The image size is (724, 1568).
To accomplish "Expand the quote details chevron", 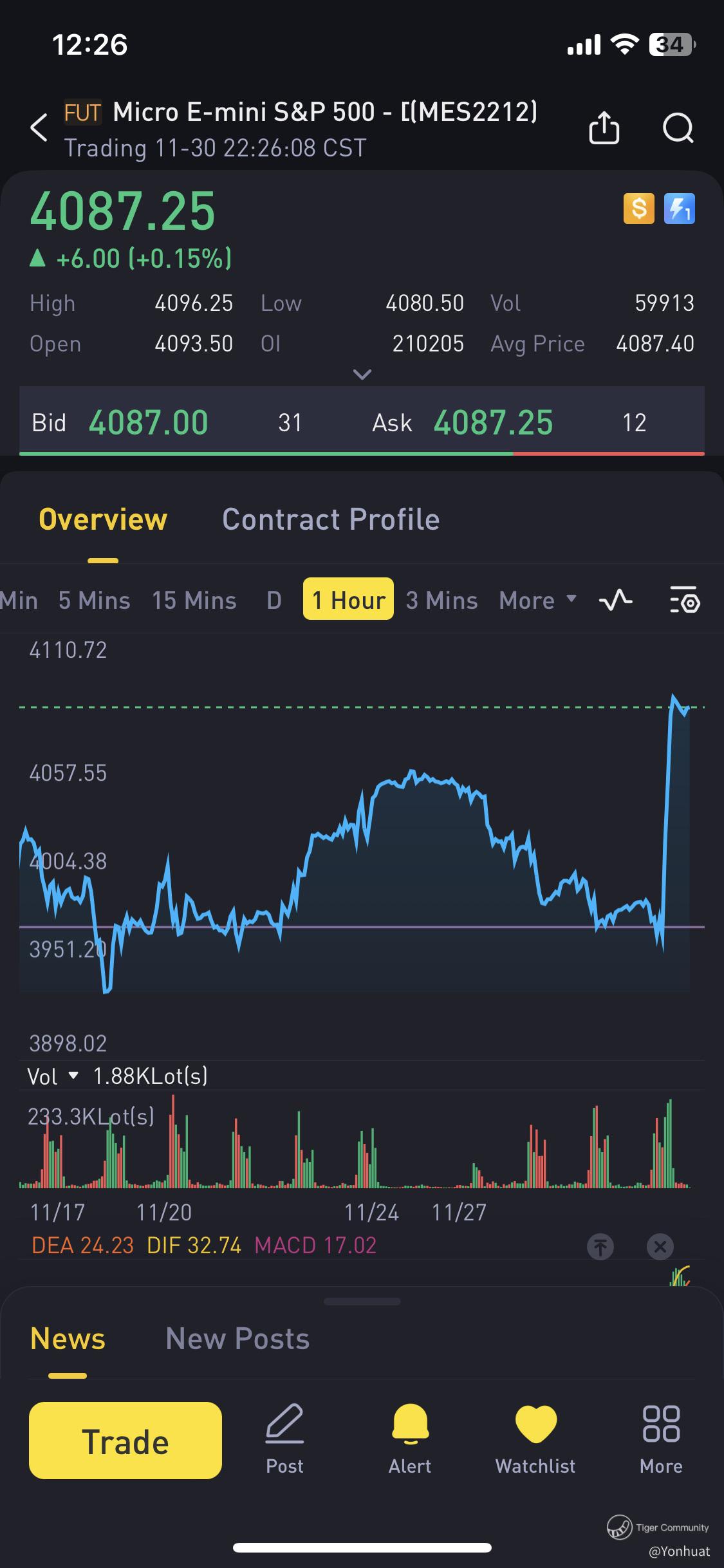I will [362, 375].
